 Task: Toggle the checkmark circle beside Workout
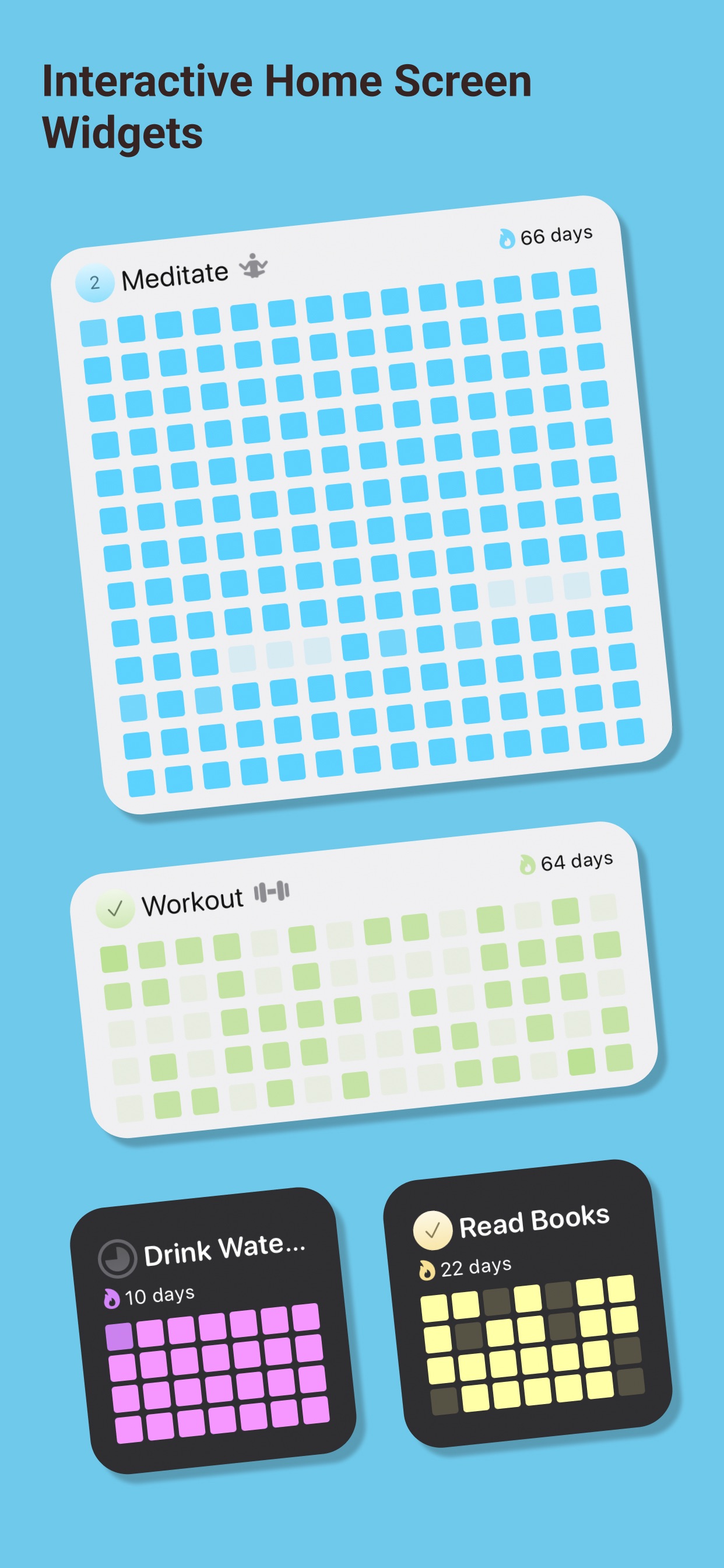[x=115, y=909]
